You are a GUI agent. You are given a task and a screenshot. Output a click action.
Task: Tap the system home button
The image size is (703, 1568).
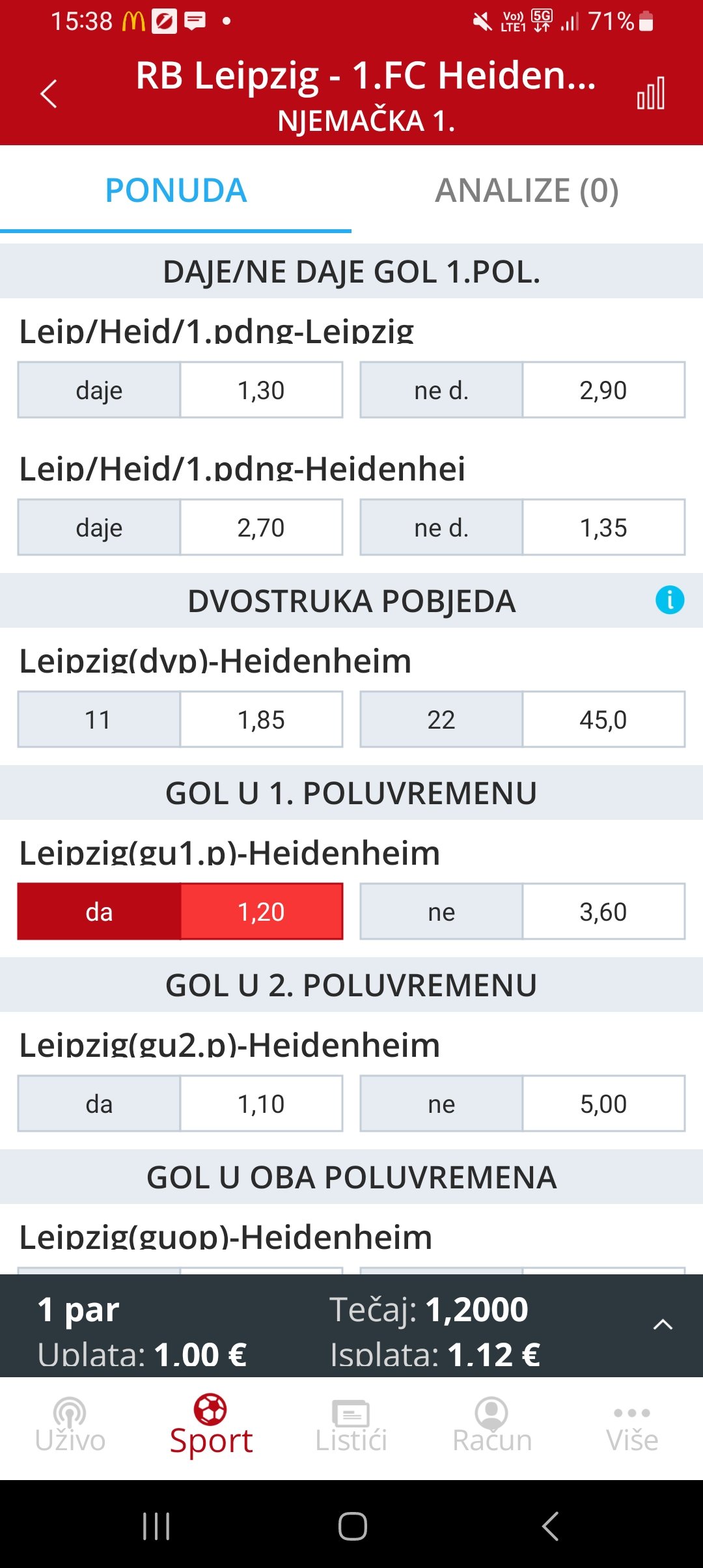tap(352, 1526)
